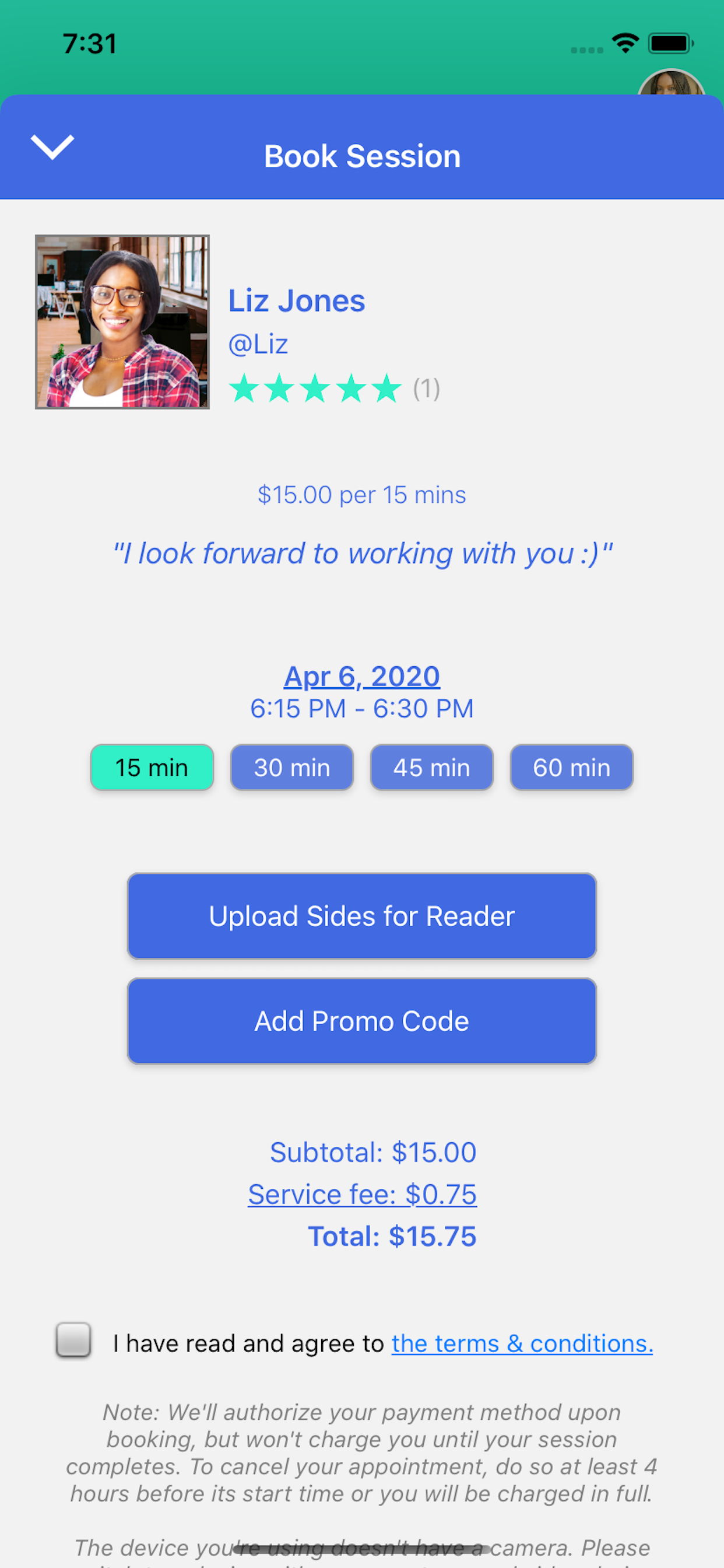The width and height of the screenshot is (724, 1568).
Task: Change the 6:15 PM - 6:30 PM time slot
Action: (x=361, y=709)
